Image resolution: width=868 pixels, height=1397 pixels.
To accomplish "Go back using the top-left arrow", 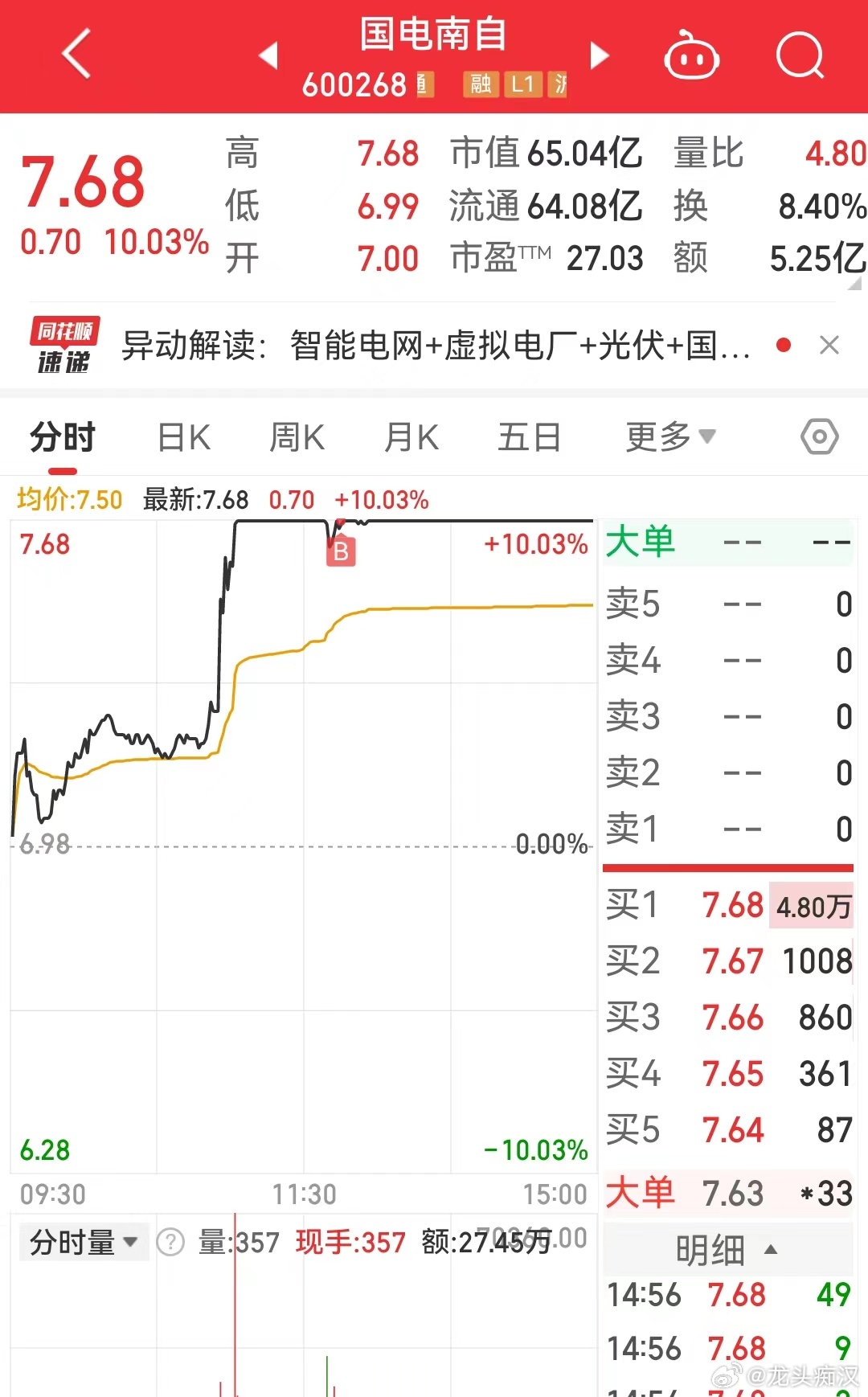I will pyautogui.click(x=76, y=55).
